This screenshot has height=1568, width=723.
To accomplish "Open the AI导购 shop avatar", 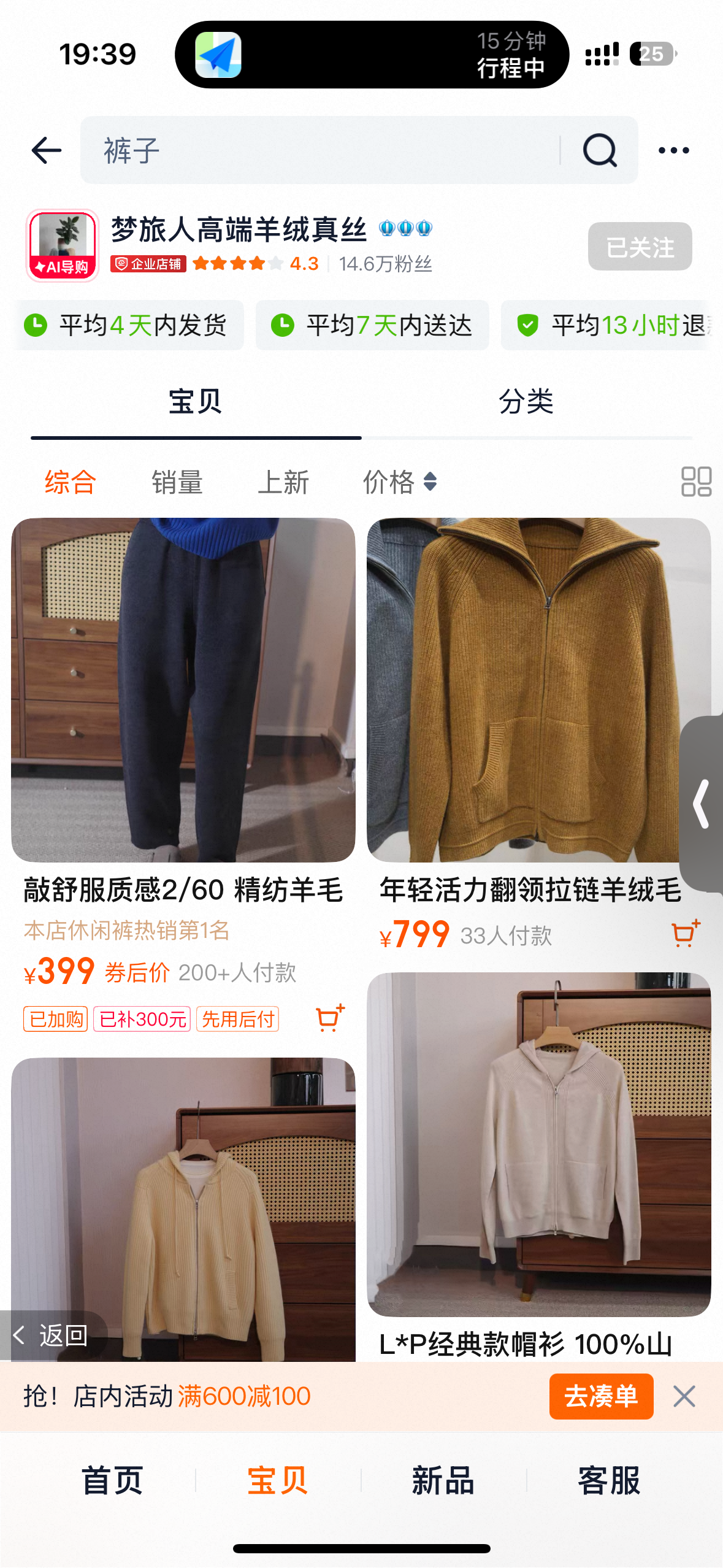I will pyautogui.click(x=62, y=245).
